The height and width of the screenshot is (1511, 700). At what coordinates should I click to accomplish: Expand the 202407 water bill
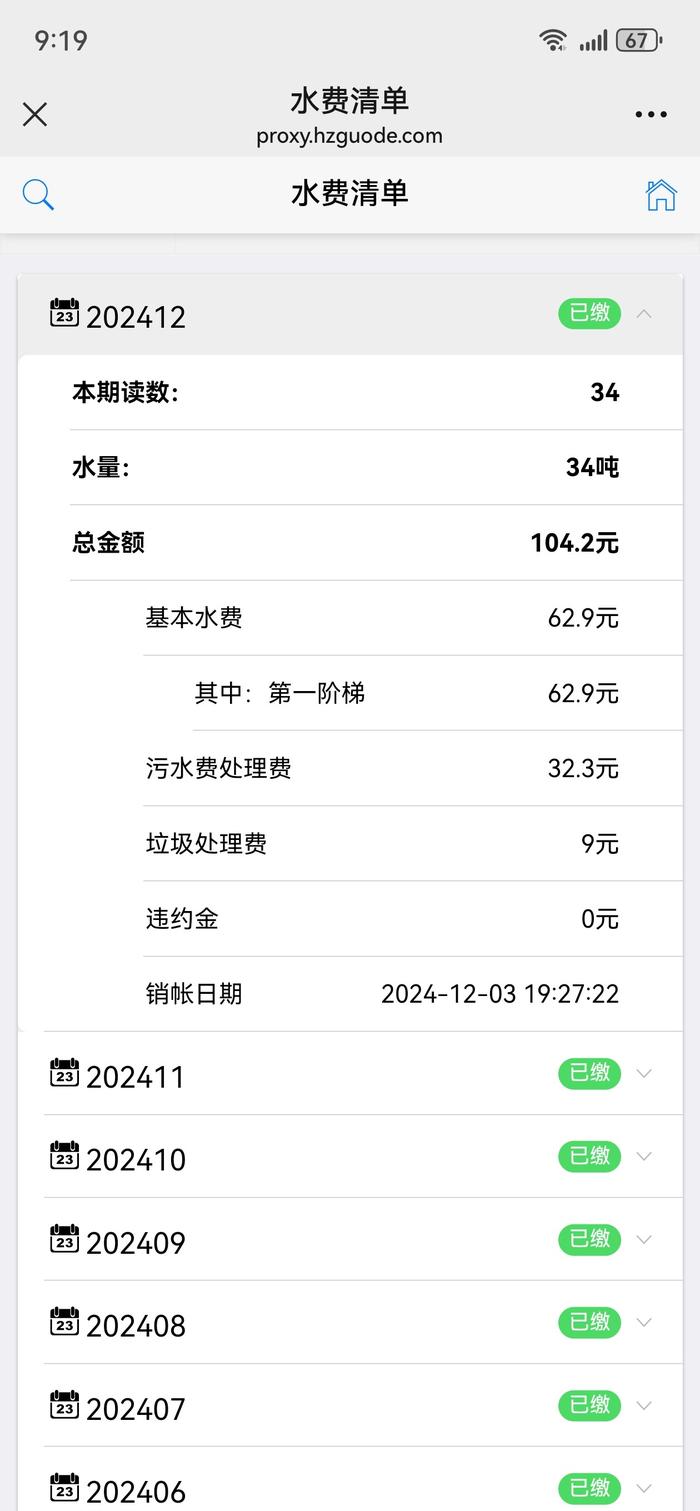pyautogui.click(x=363, y=1406)
